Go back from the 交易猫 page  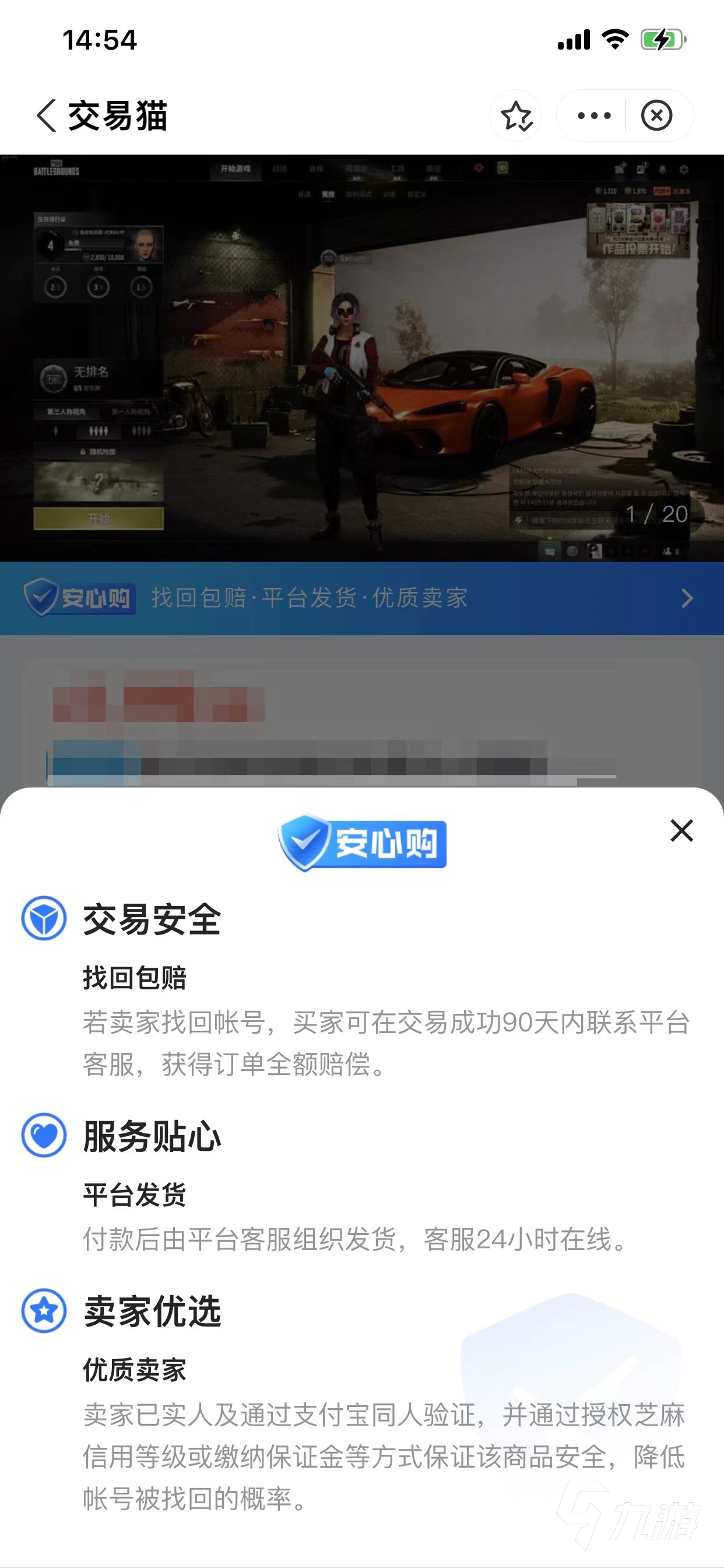coord(46,116)
